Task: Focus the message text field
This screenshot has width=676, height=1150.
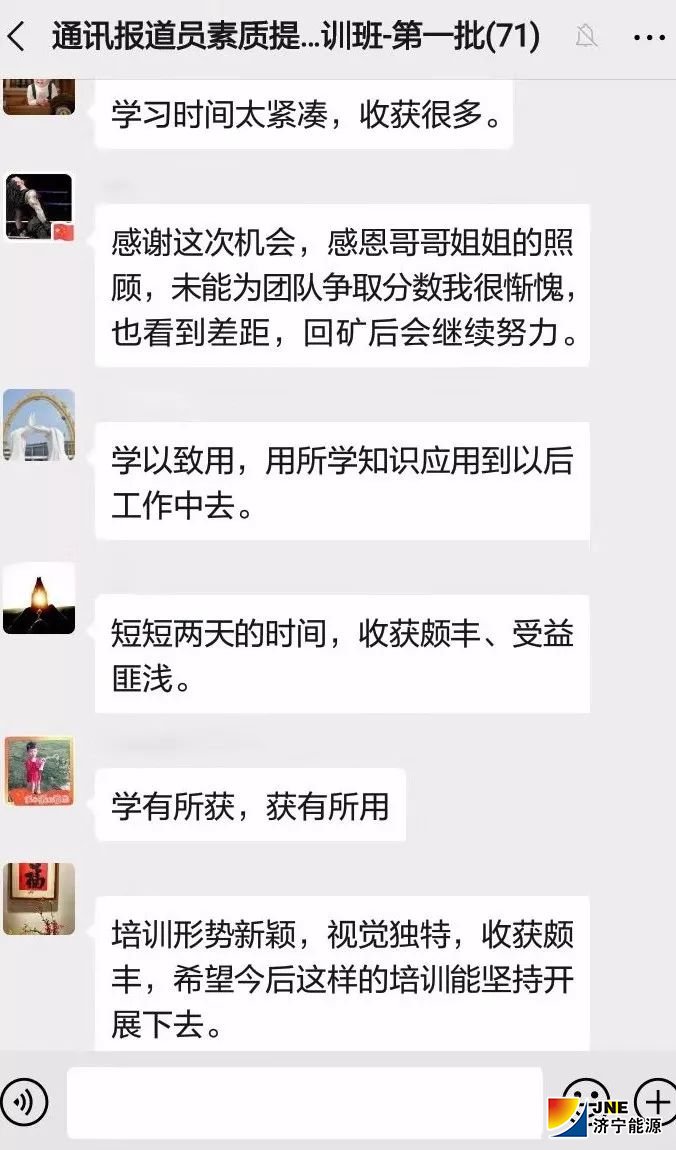Action: 304,1102
